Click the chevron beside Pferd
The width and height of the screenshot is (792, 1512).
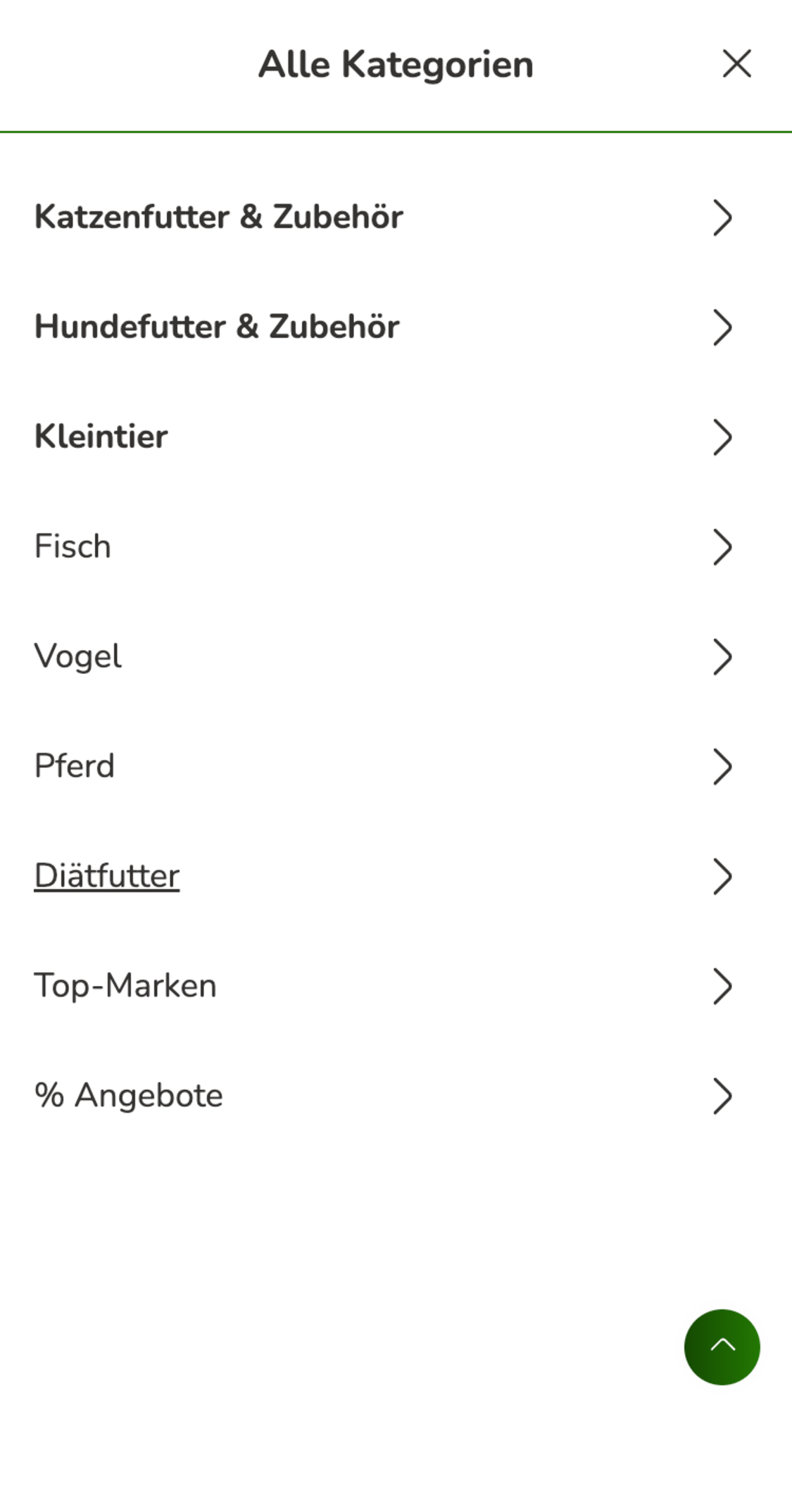[722, 766]
